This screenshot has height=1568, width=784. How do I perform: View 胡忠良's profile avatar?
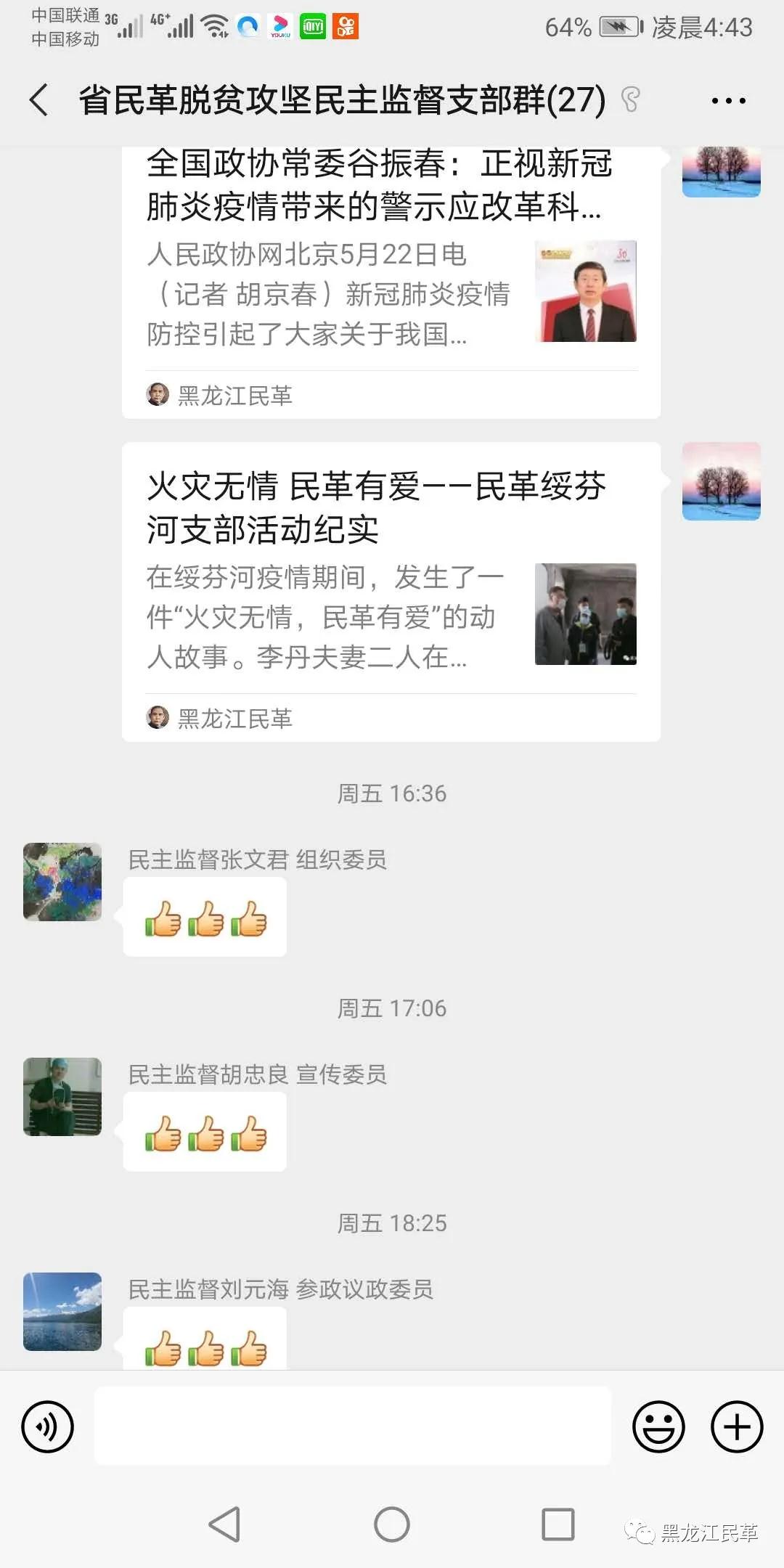pos(62,1096)
